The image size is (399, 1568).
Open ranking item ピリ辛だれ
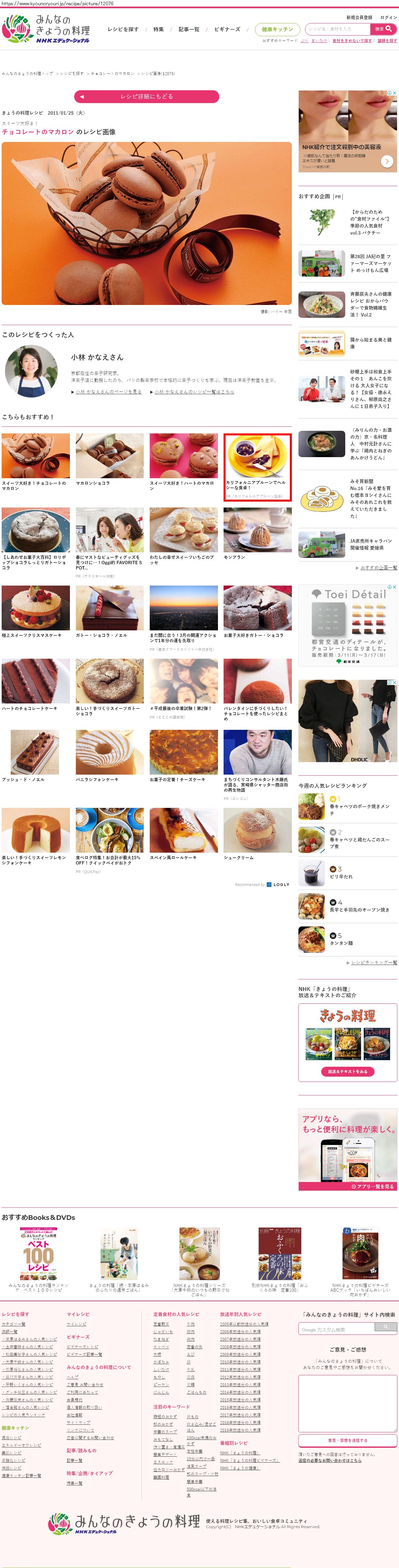pyautogui.click(x=341, y=876)
